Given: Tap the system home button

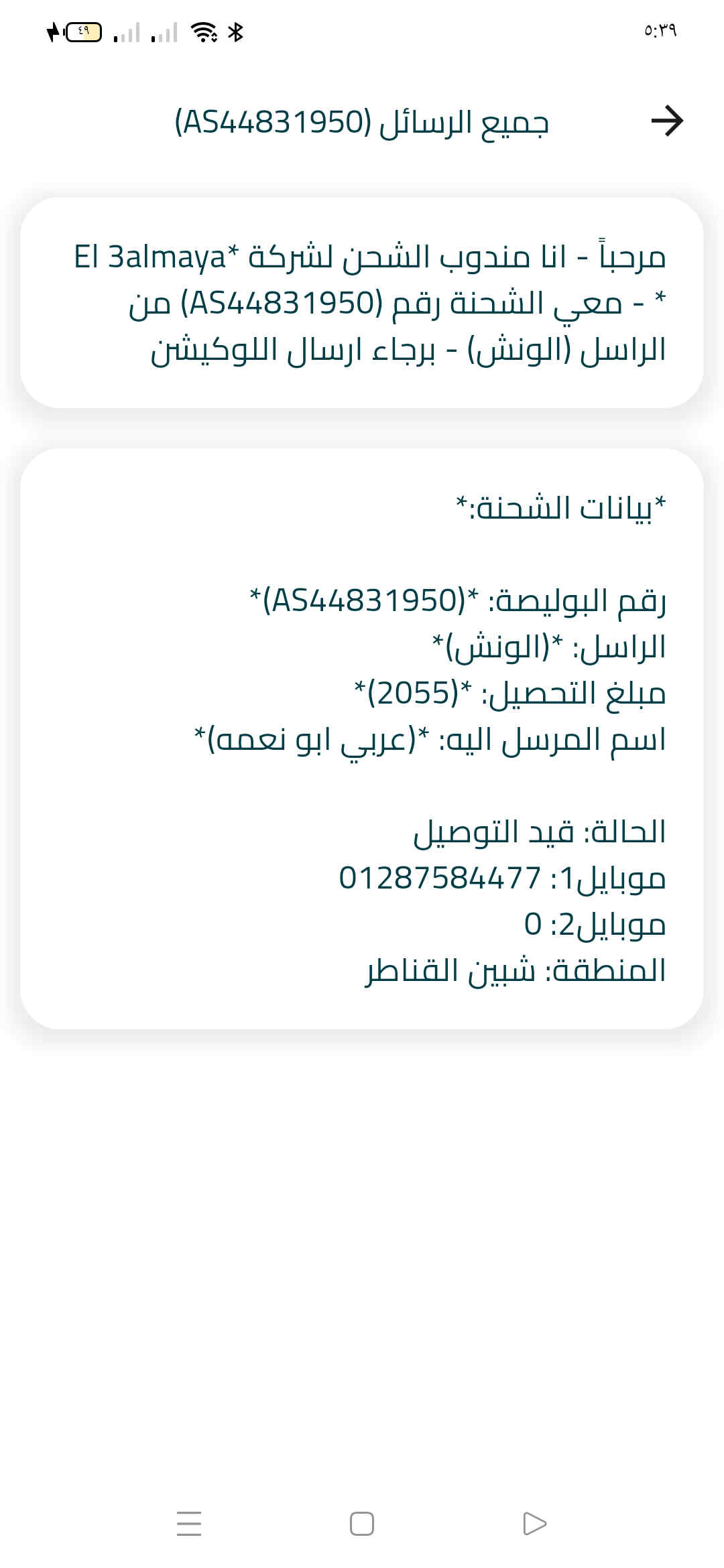Looking at the screenshot, I should (362, 1524).
